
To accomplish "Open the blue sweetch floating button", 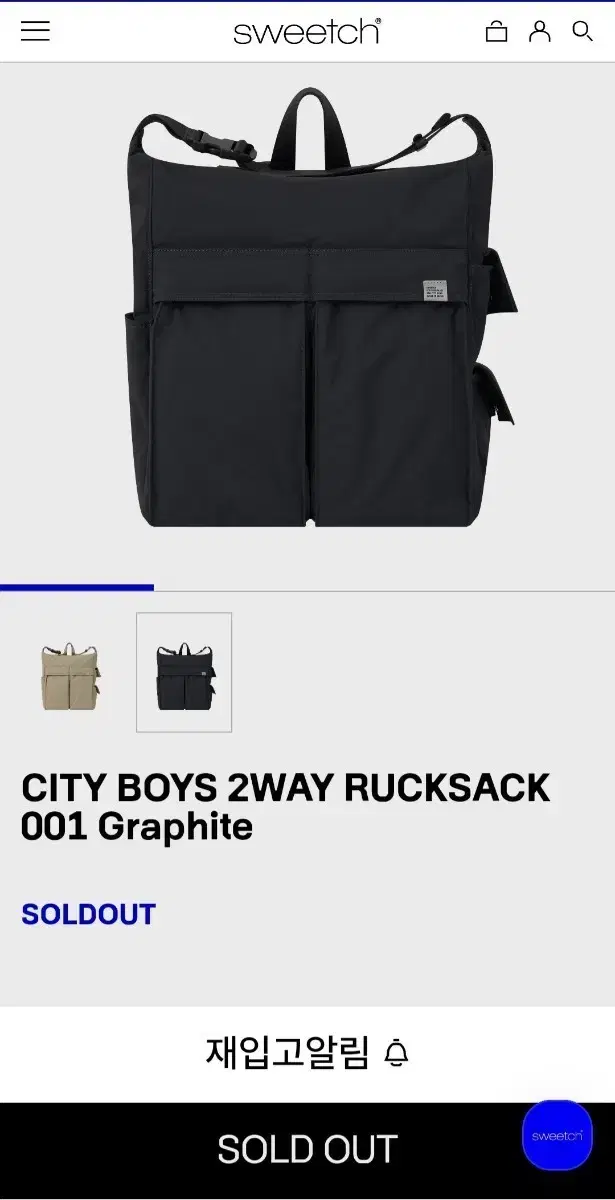I will coord(557,1135).
